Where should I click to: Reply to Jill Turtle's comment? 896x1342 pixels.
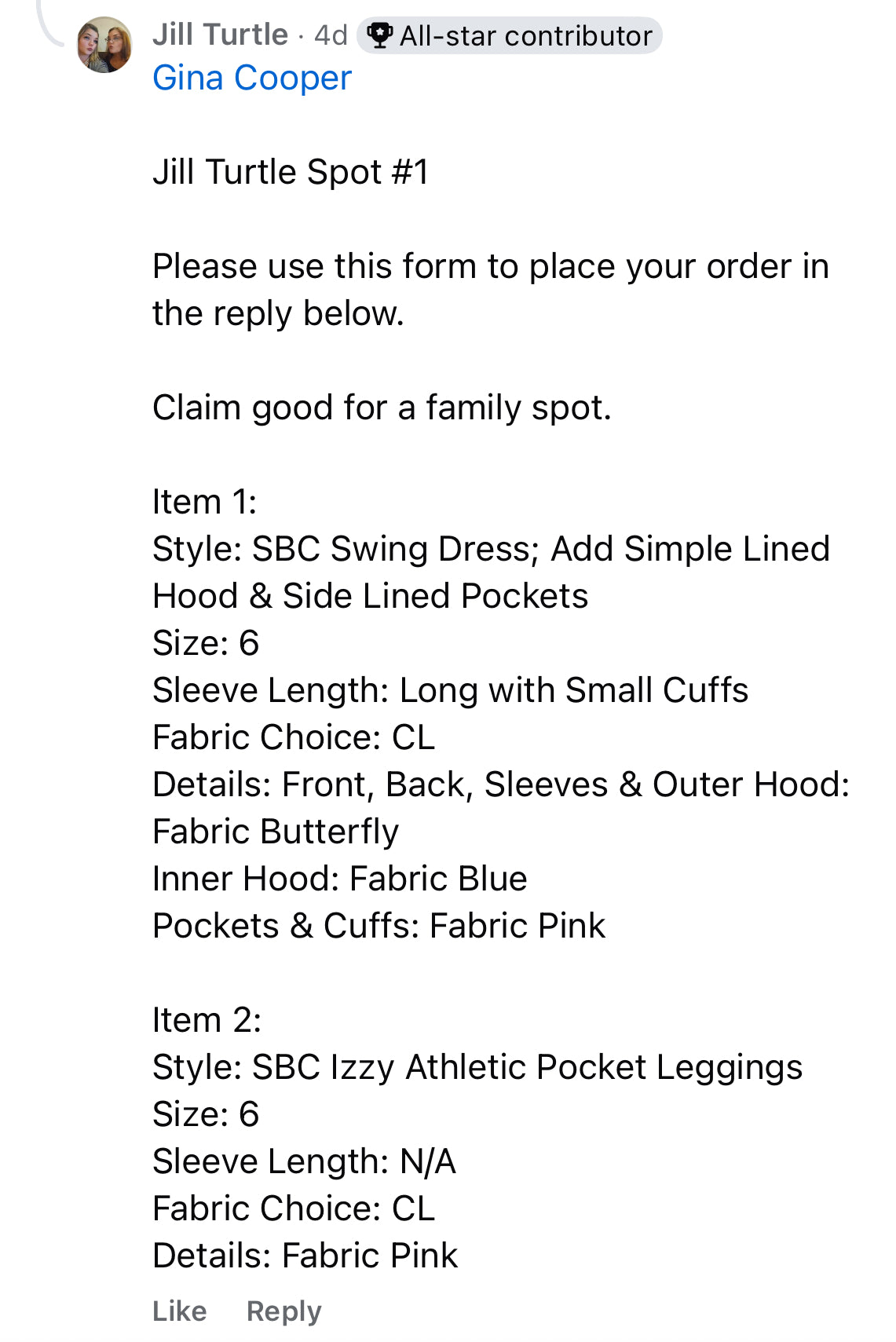tap(283, 1311)
